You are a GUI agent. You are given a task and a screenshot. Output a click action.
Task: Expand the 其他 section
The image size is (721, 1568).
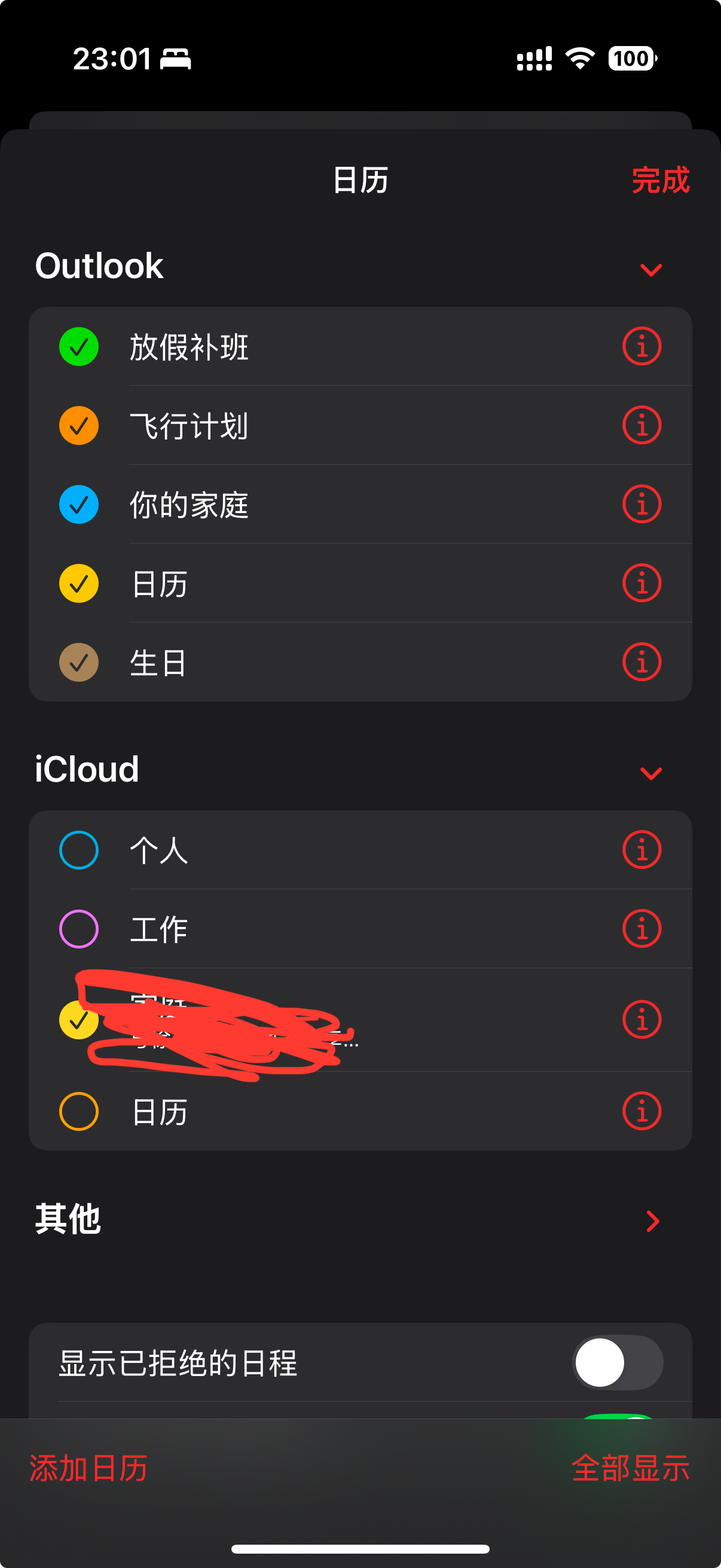coord(652,1221)
